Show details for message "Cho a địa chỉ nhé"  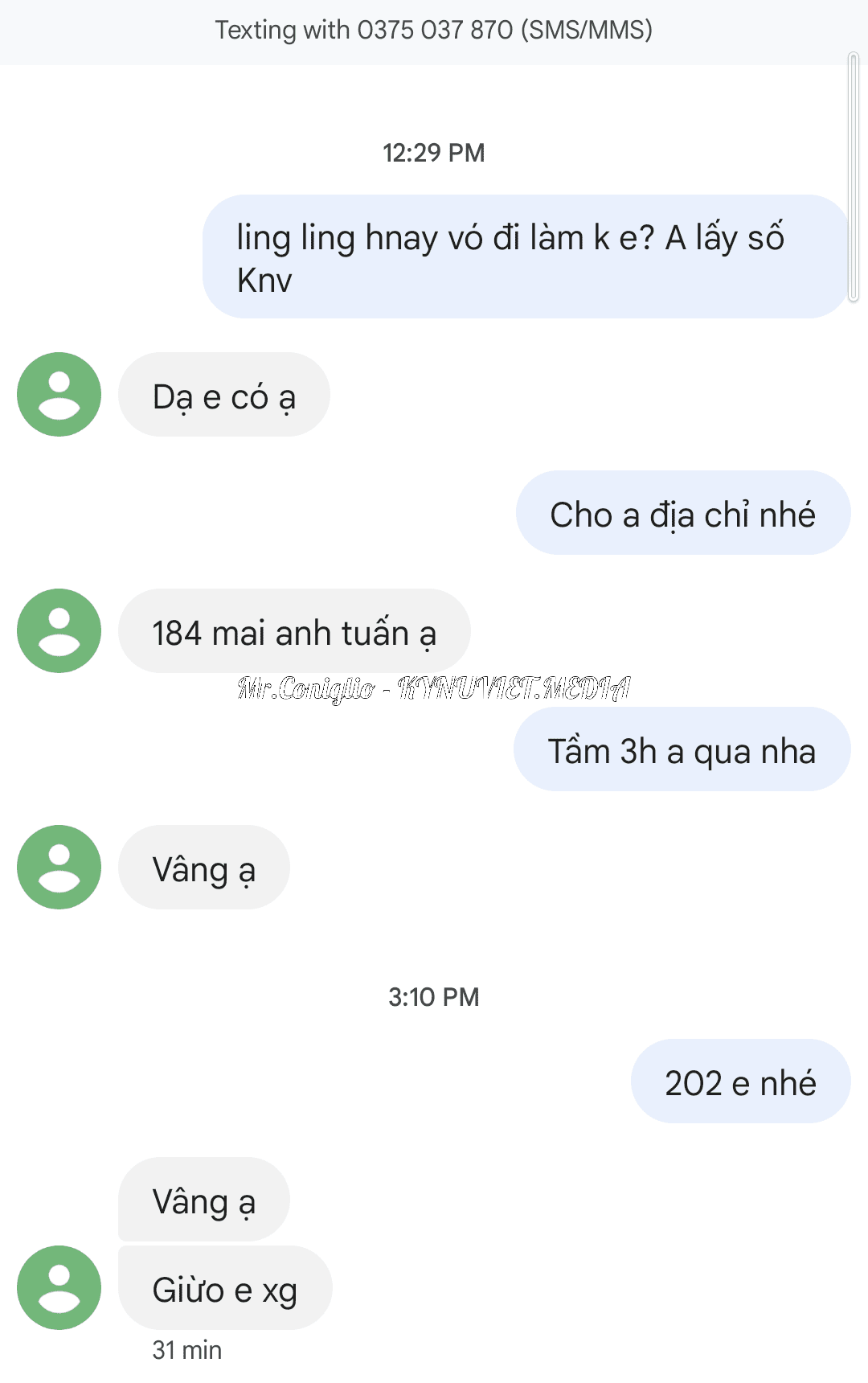pyautogui.click(x=682, y=514)
